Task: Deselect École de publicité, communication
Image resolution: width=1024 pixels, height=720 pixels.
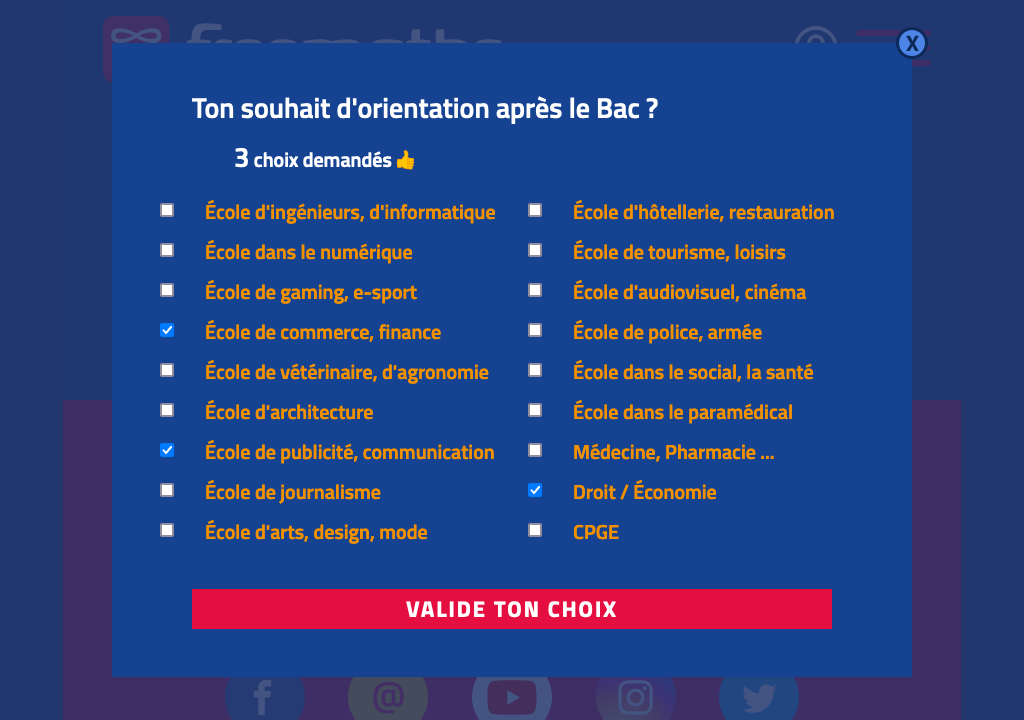Action: pyautogui.click(x=167, y=450)
